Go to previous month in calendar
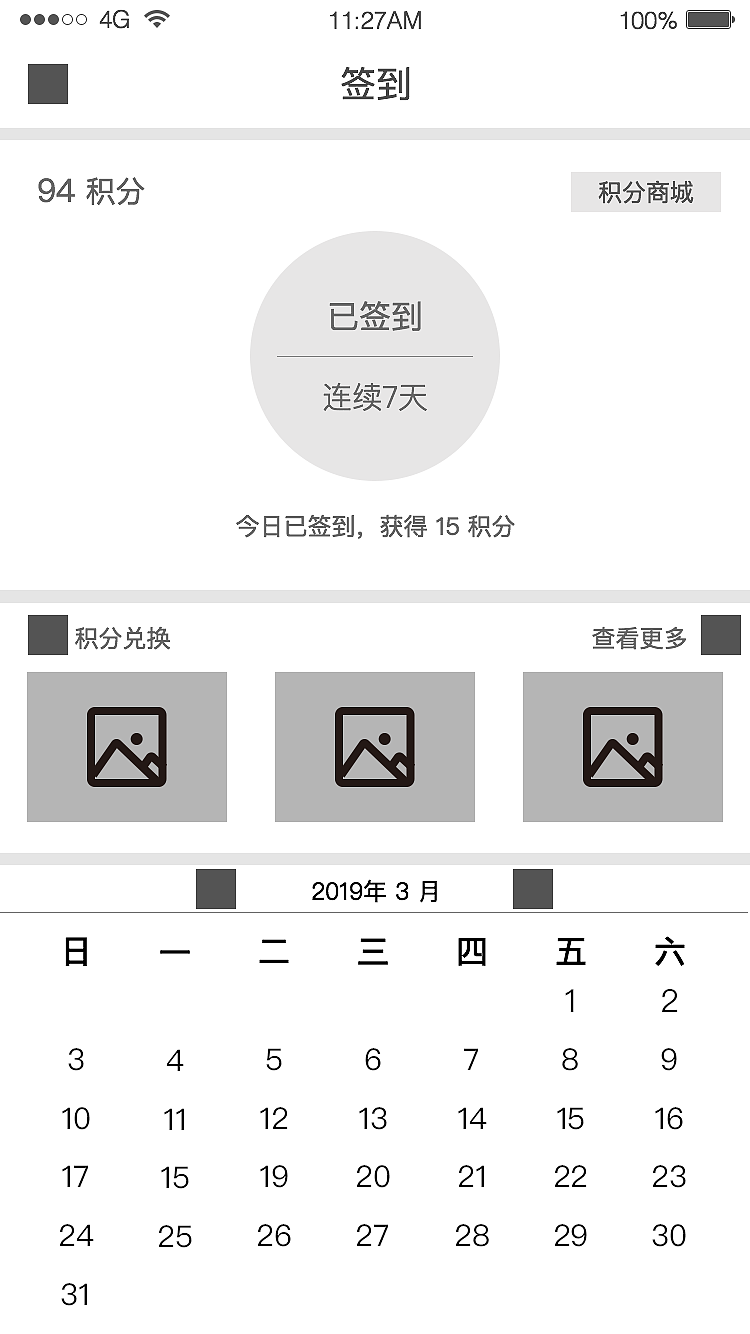 [x=216, y=888]
